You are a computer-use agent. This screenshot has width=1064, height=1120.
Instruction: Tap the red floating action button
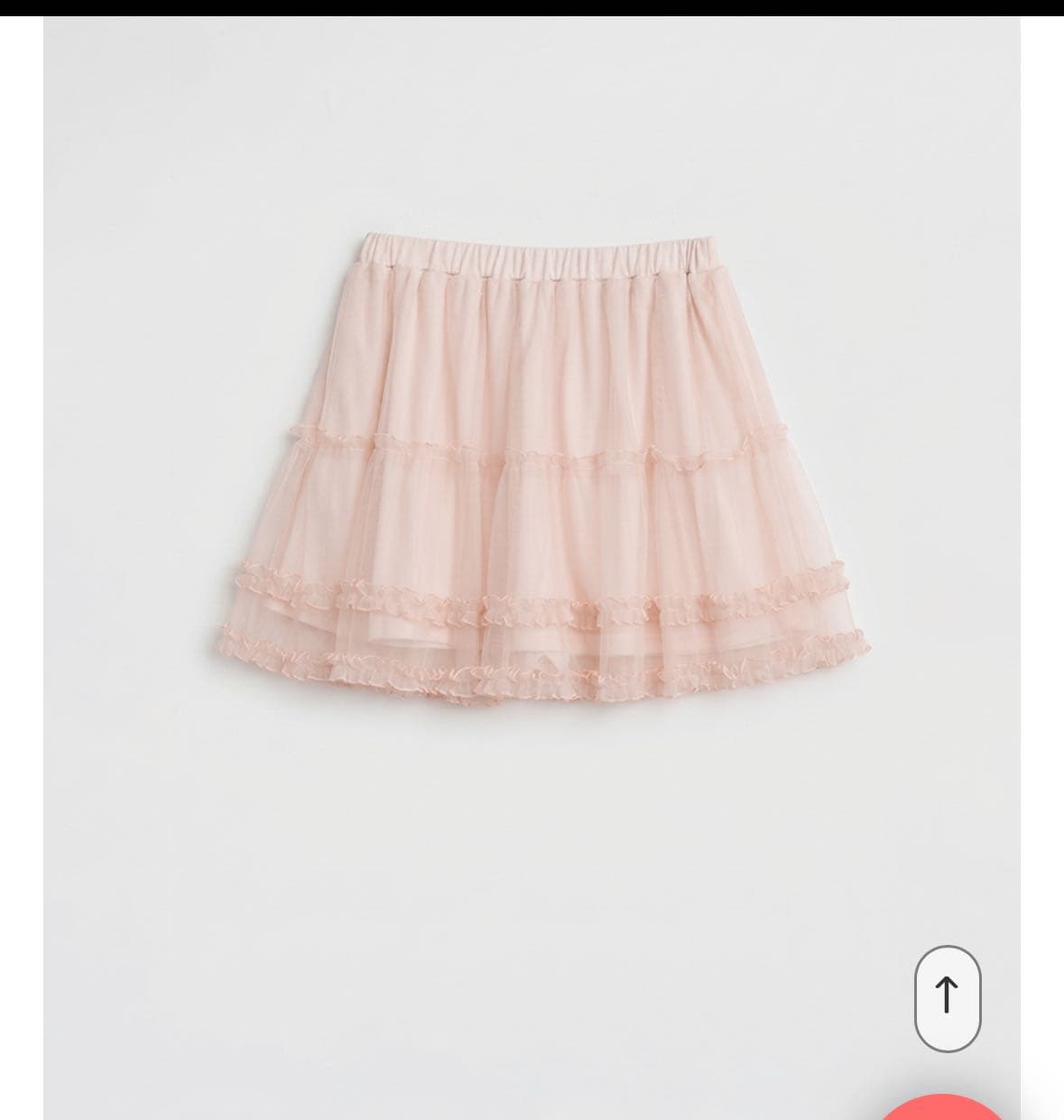[941, 1108]
